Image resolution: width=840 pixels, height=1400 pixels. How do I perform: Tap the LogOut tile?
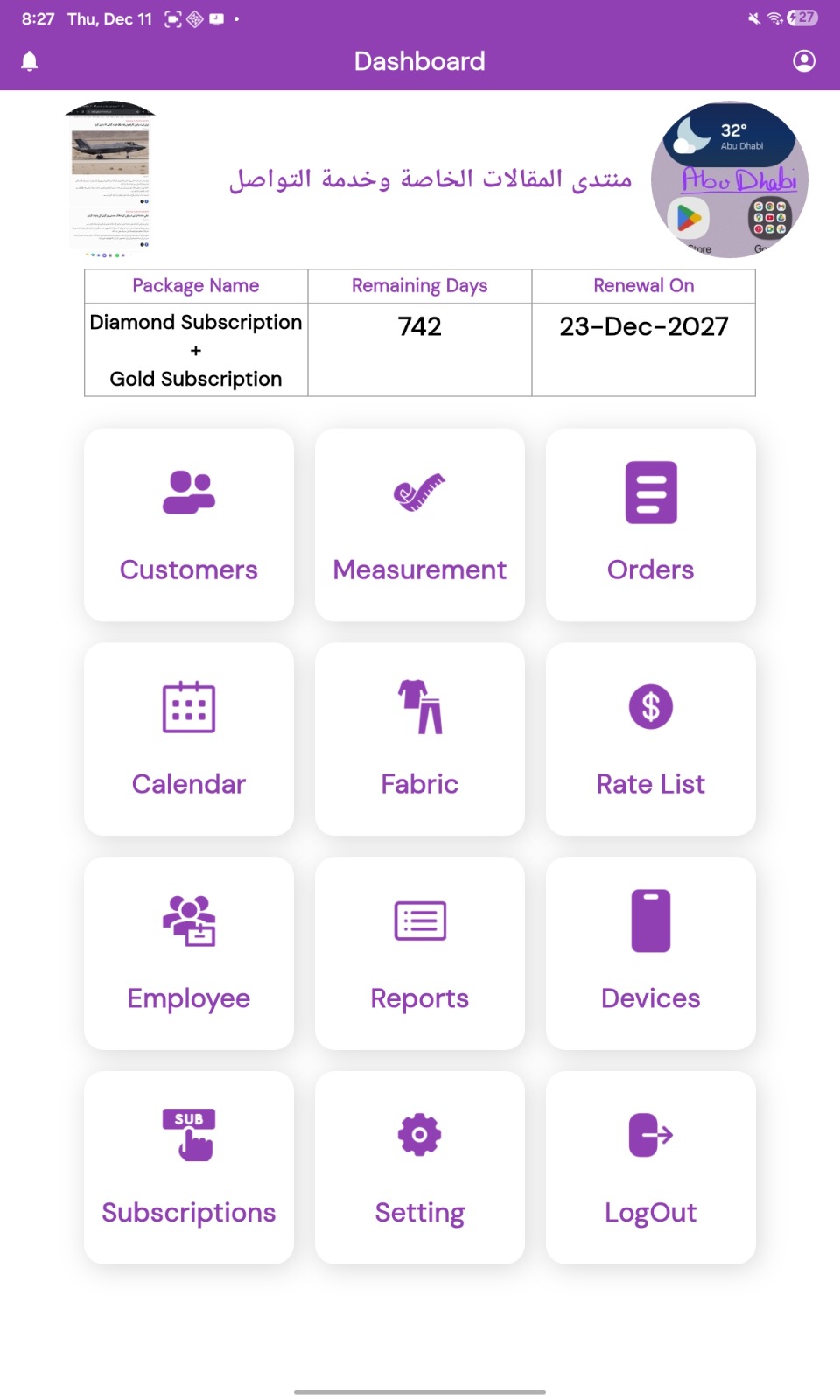[650, 1167]
